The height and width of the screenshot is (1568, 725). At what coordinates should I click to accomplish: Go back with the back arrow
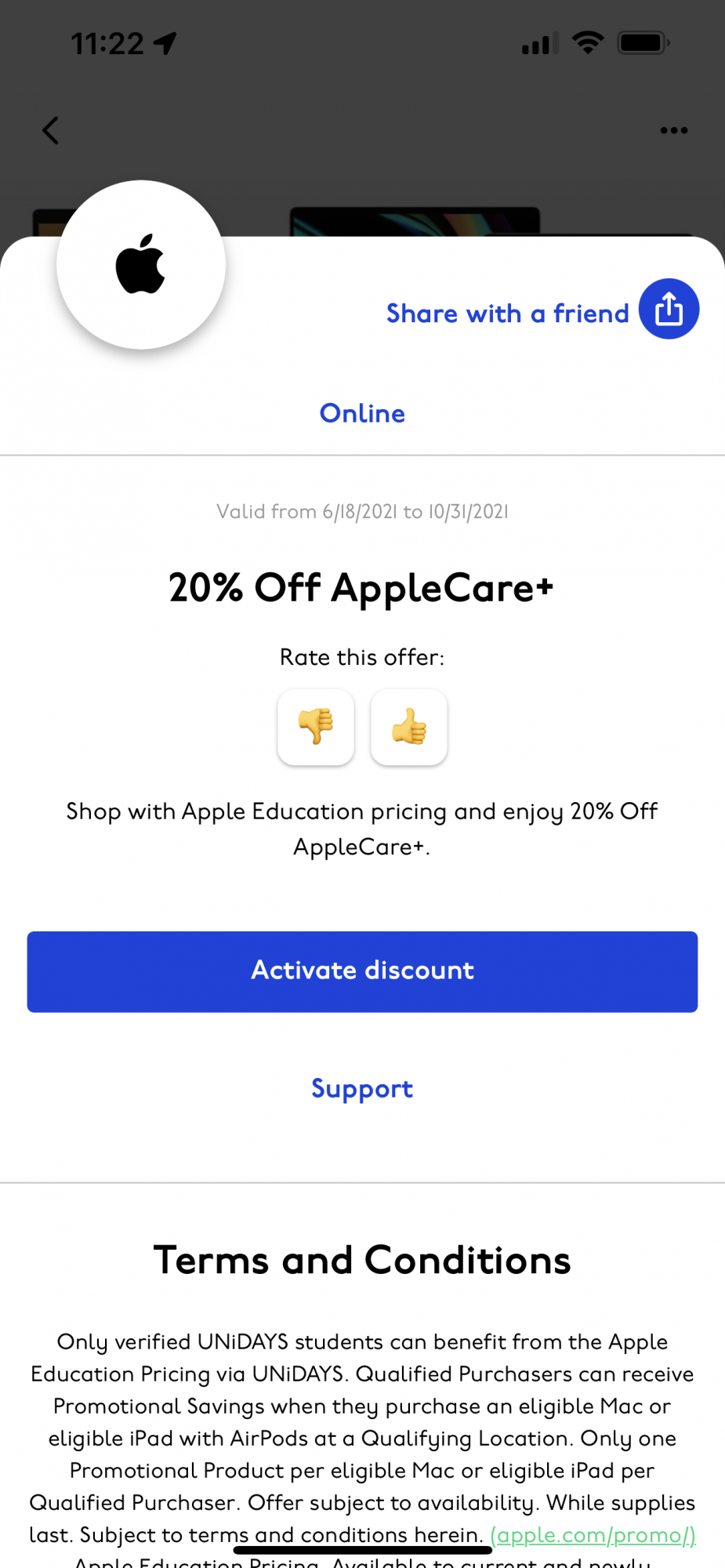point(51,130)
